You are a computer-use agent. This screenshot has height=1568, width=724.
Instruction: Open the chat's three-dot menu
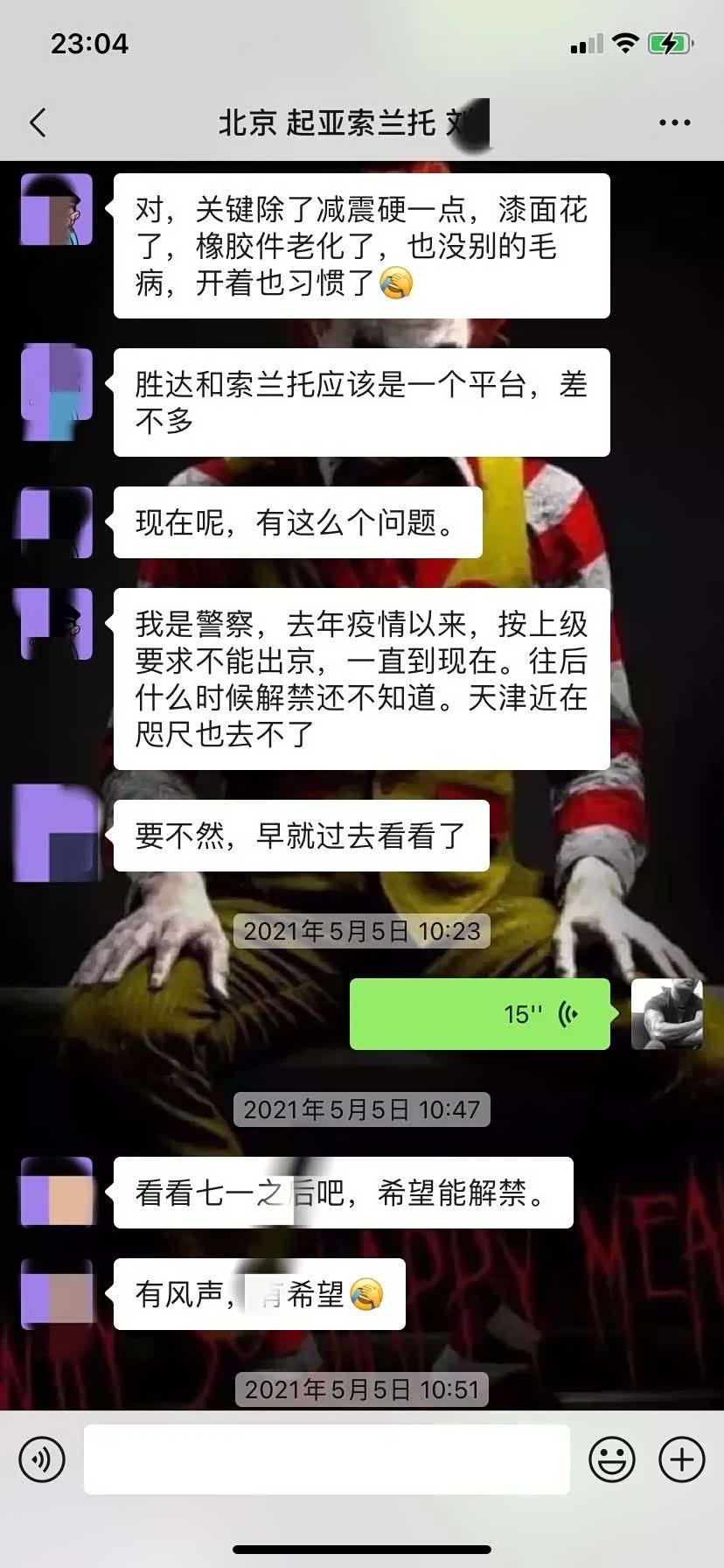point(674,122)
